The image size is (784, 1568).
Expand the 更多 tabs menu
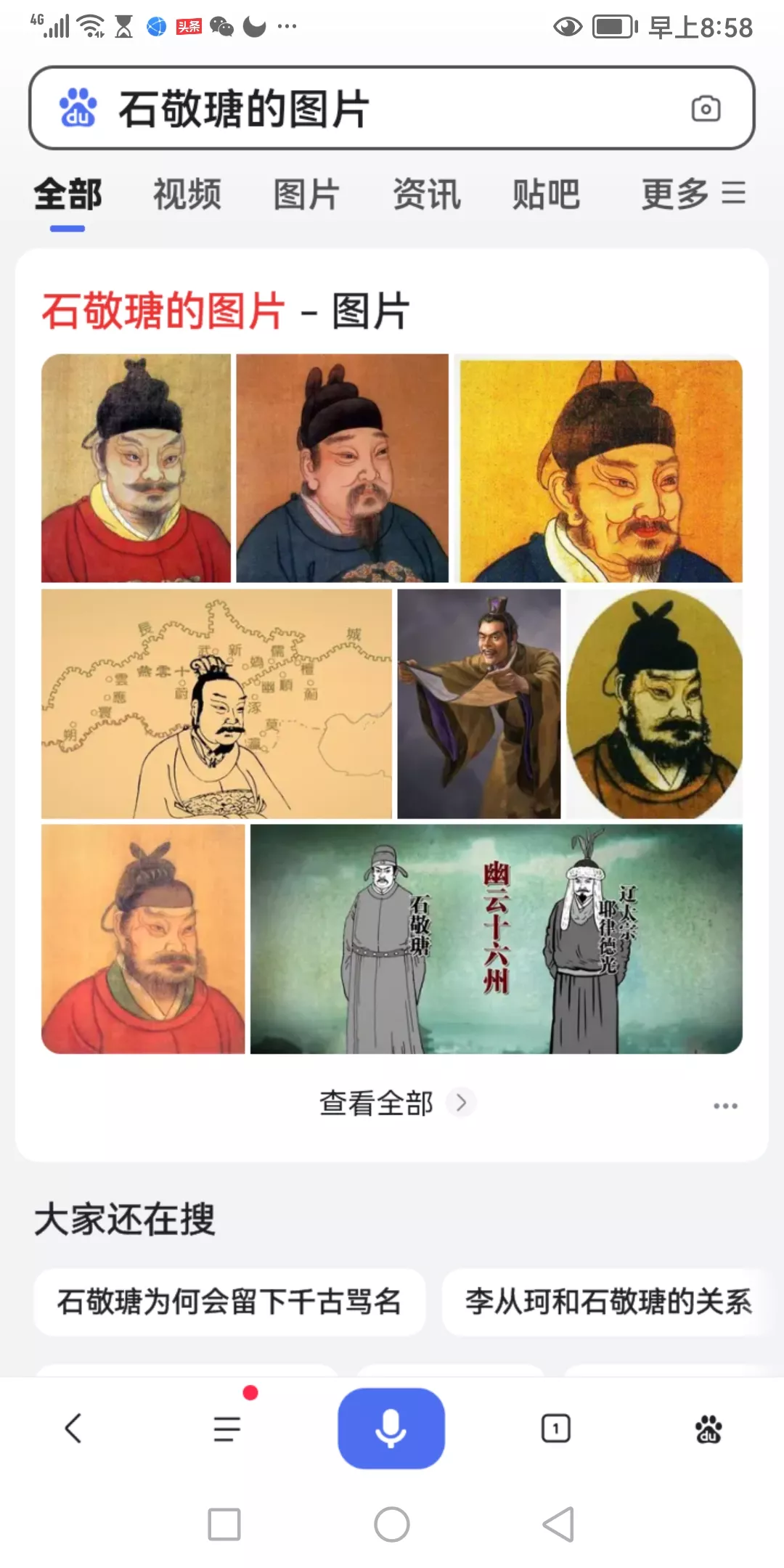(693, 195)
